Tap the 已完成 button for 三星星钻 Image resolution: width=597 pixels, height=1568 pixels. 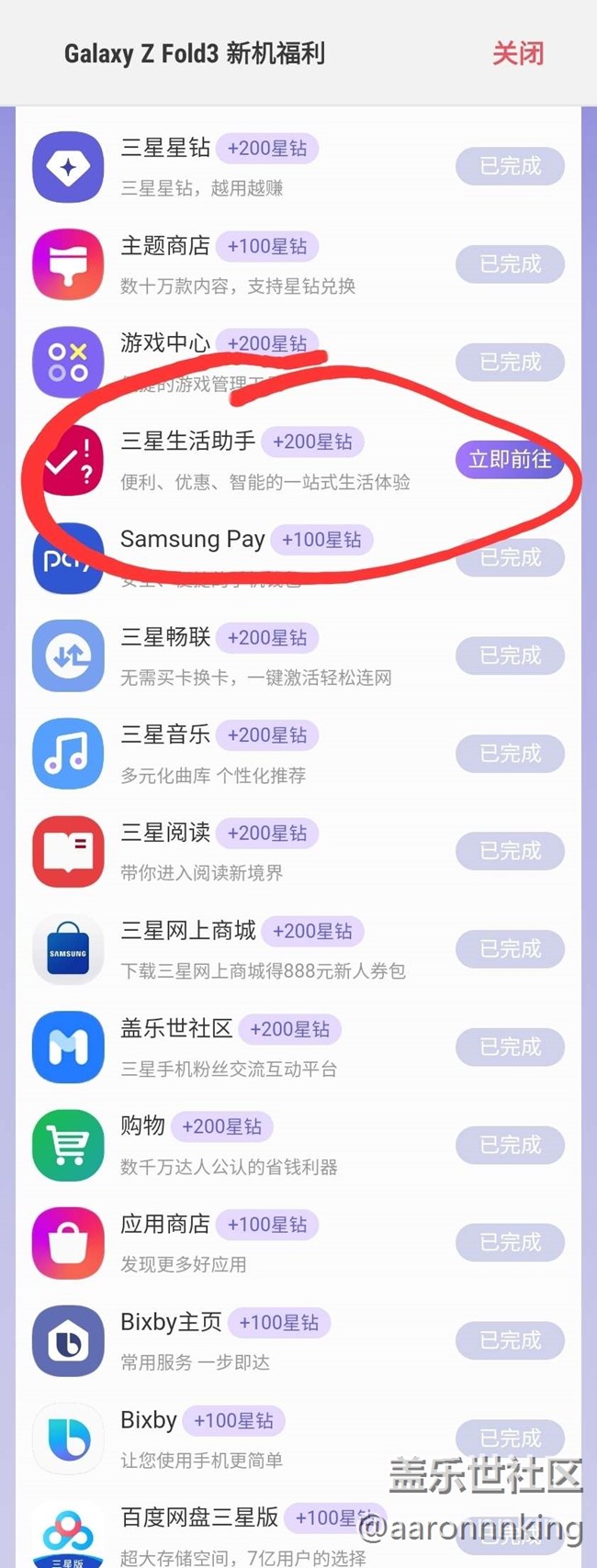pyautogui.click(x=510, y=166)
